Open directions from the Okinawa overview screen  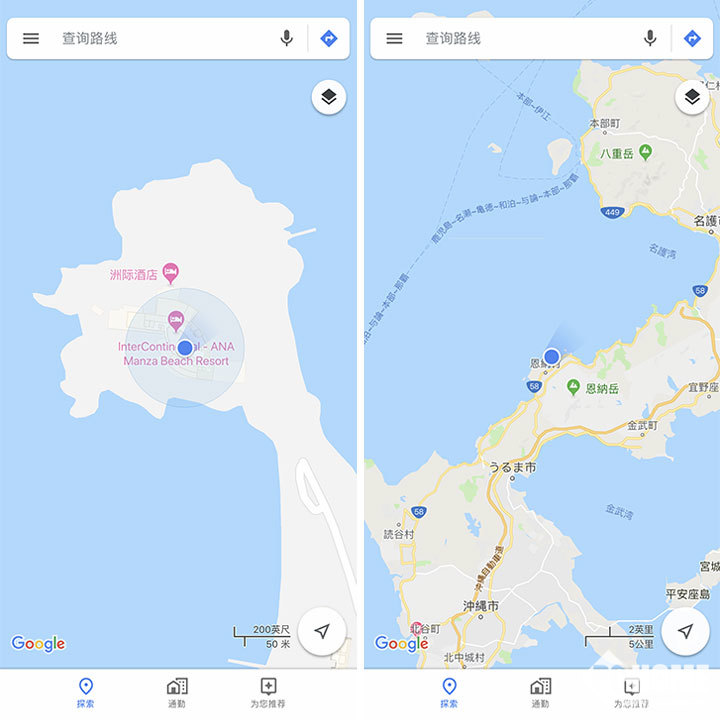(692, 38)
